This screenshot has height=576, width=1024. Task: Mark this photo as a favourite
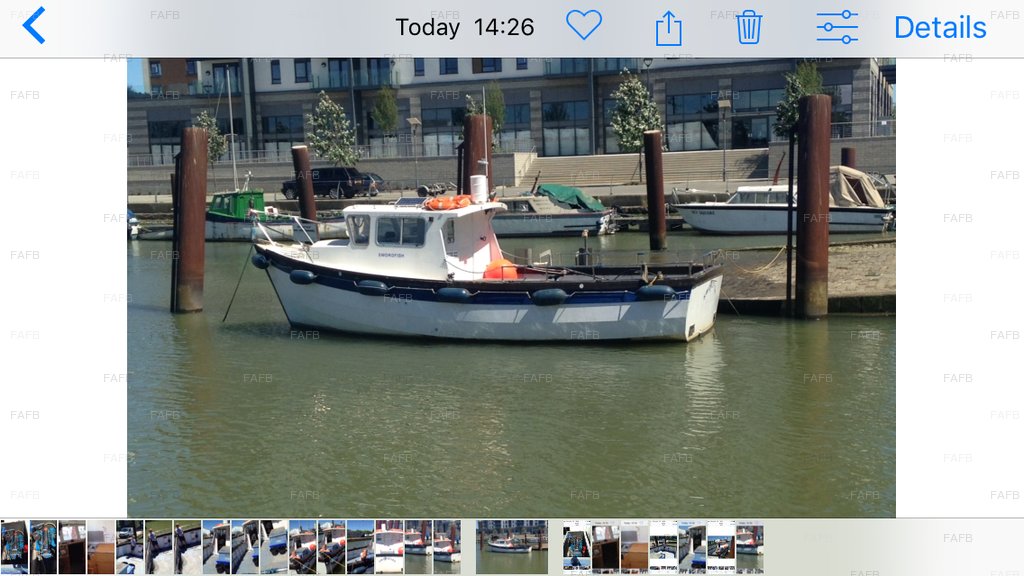pos(584,26)
